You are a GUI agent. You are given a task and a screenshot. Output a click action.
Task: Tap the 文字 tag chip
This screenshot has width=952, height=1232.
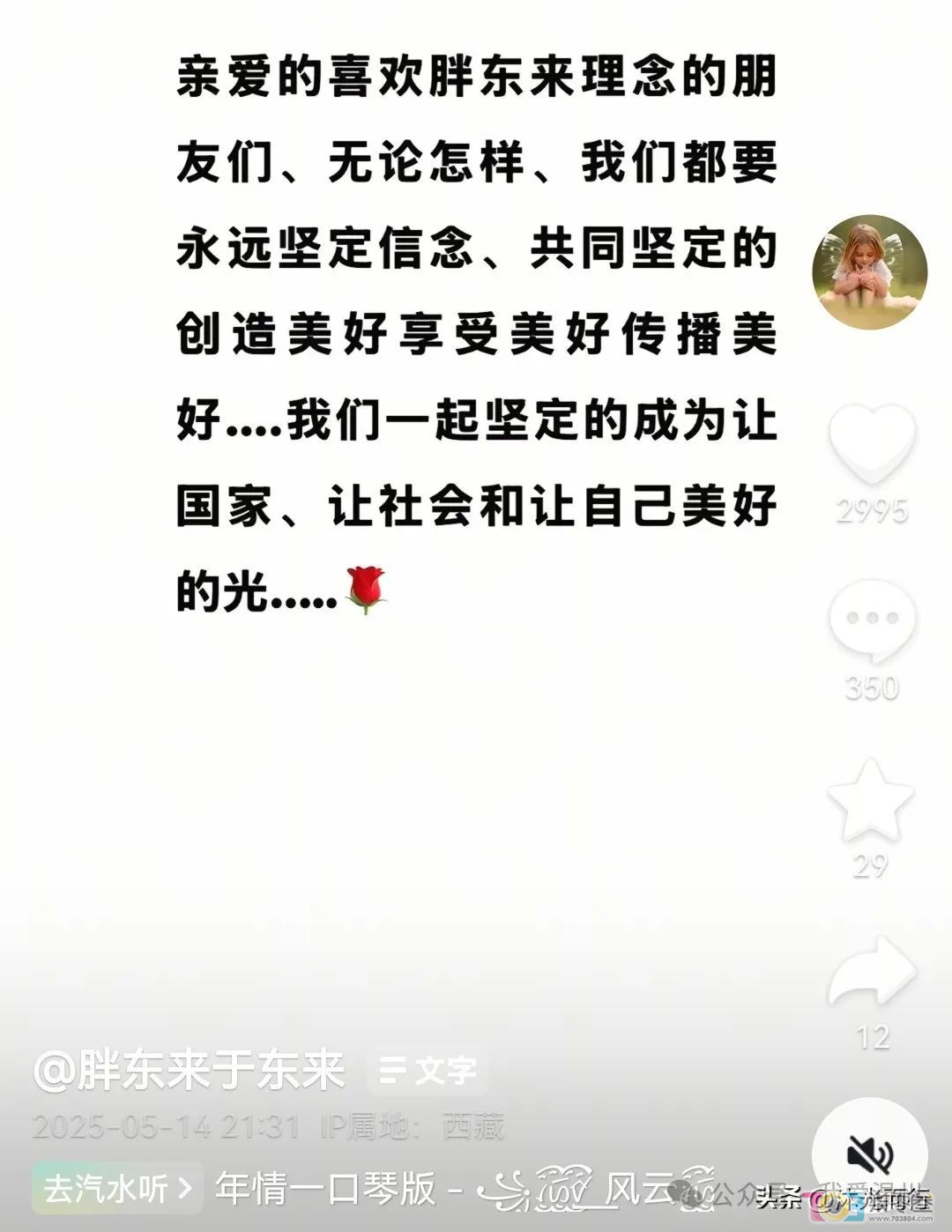[x=428, y=1071]
